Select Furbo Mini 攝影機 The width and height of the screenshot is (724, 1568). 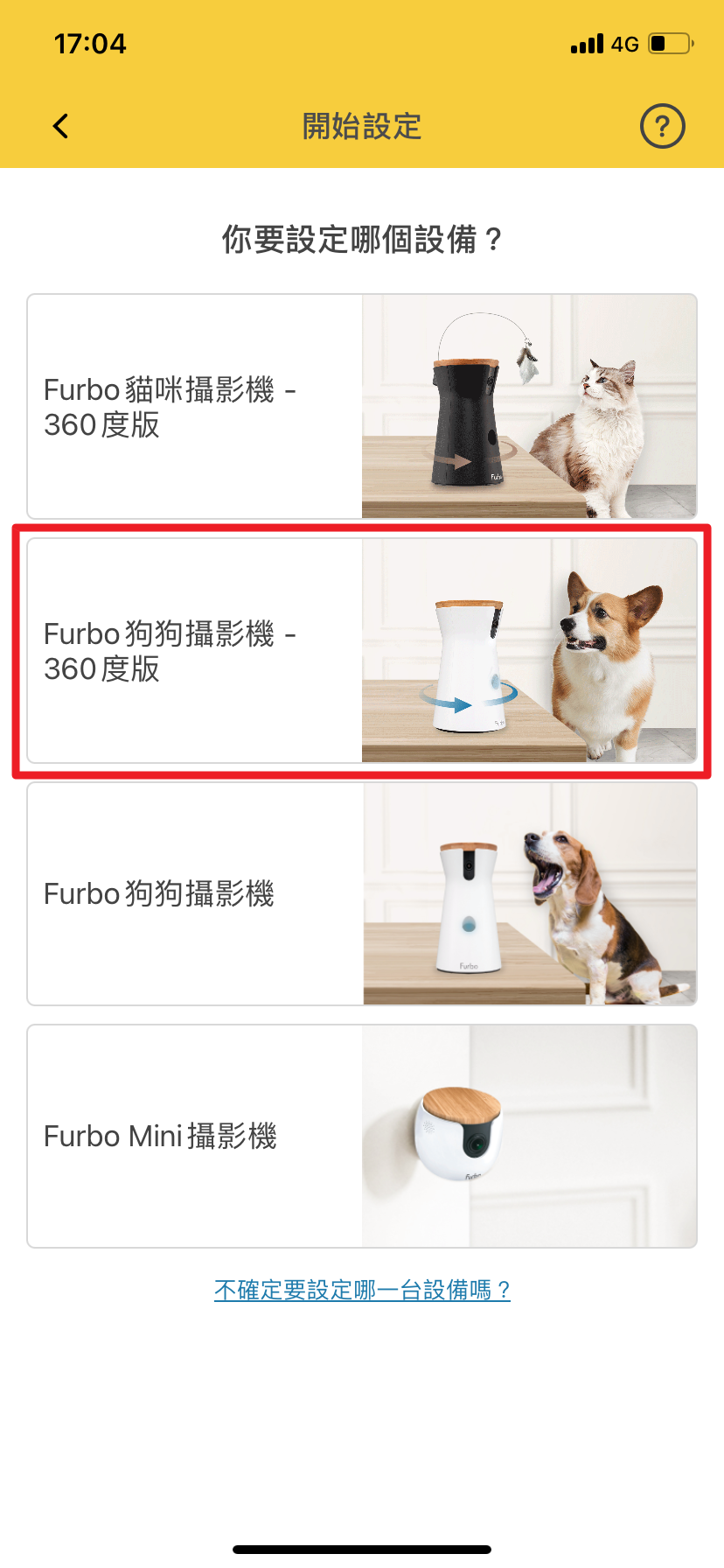361,1136
